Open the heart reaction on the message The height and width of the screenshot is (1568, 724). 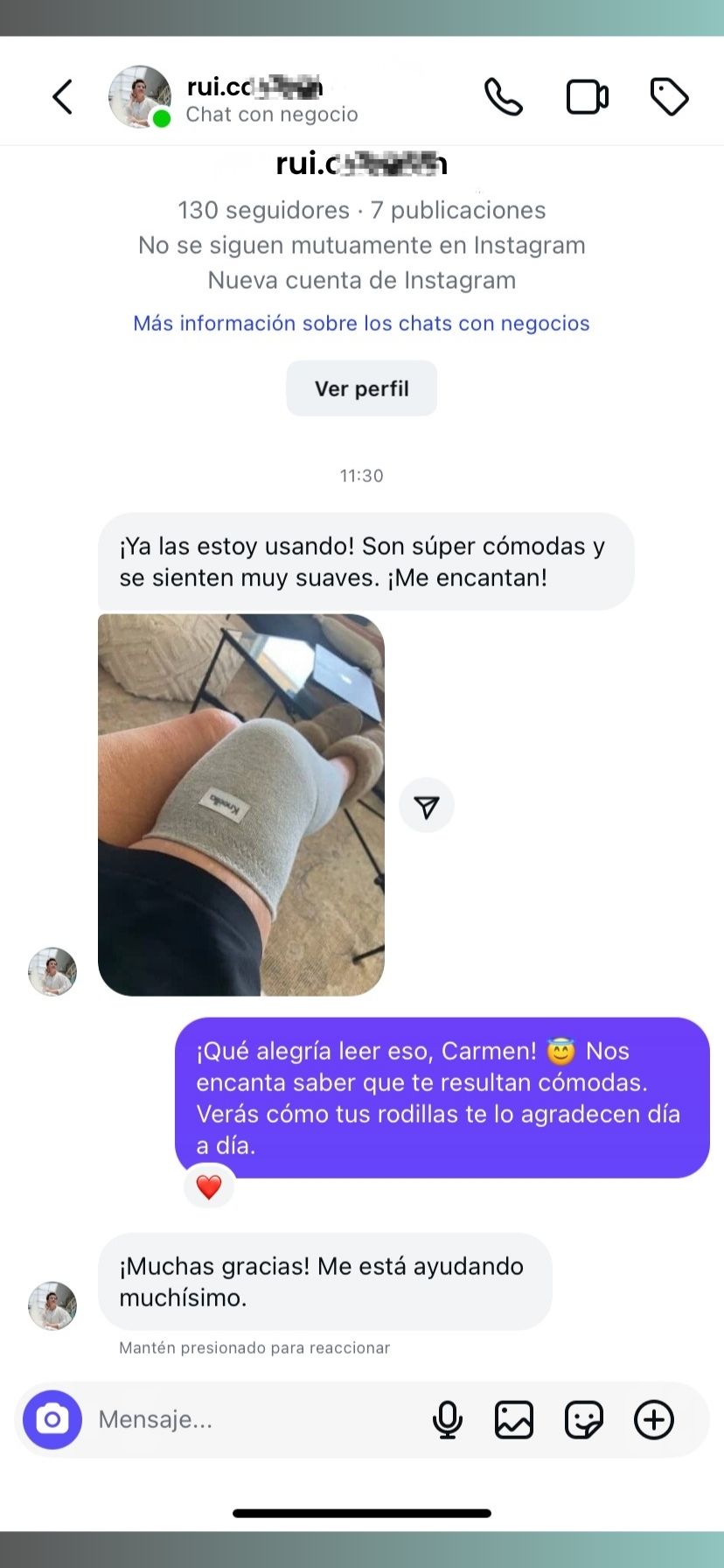point(209,1187)
